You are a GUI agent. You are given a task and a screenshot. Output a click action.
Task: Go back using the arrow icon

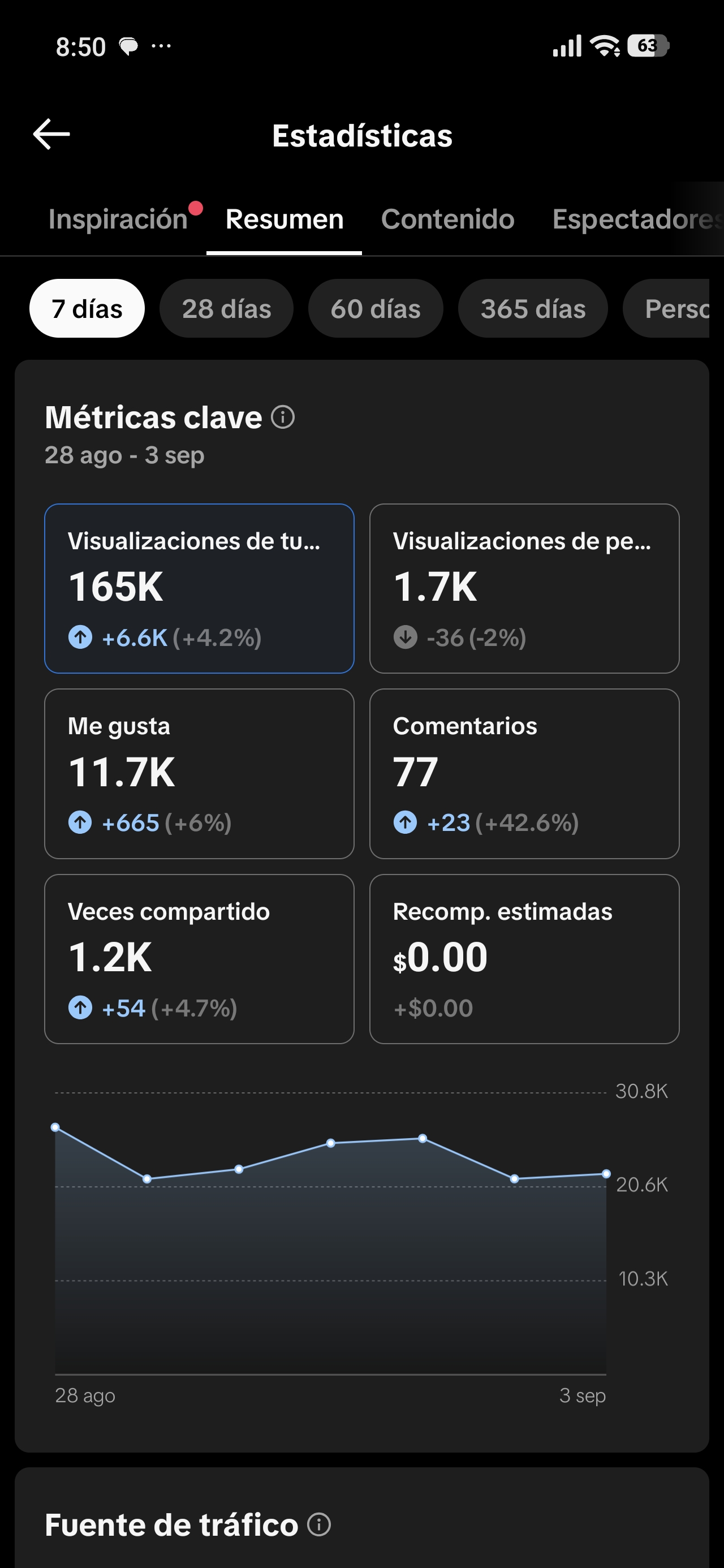51,135
